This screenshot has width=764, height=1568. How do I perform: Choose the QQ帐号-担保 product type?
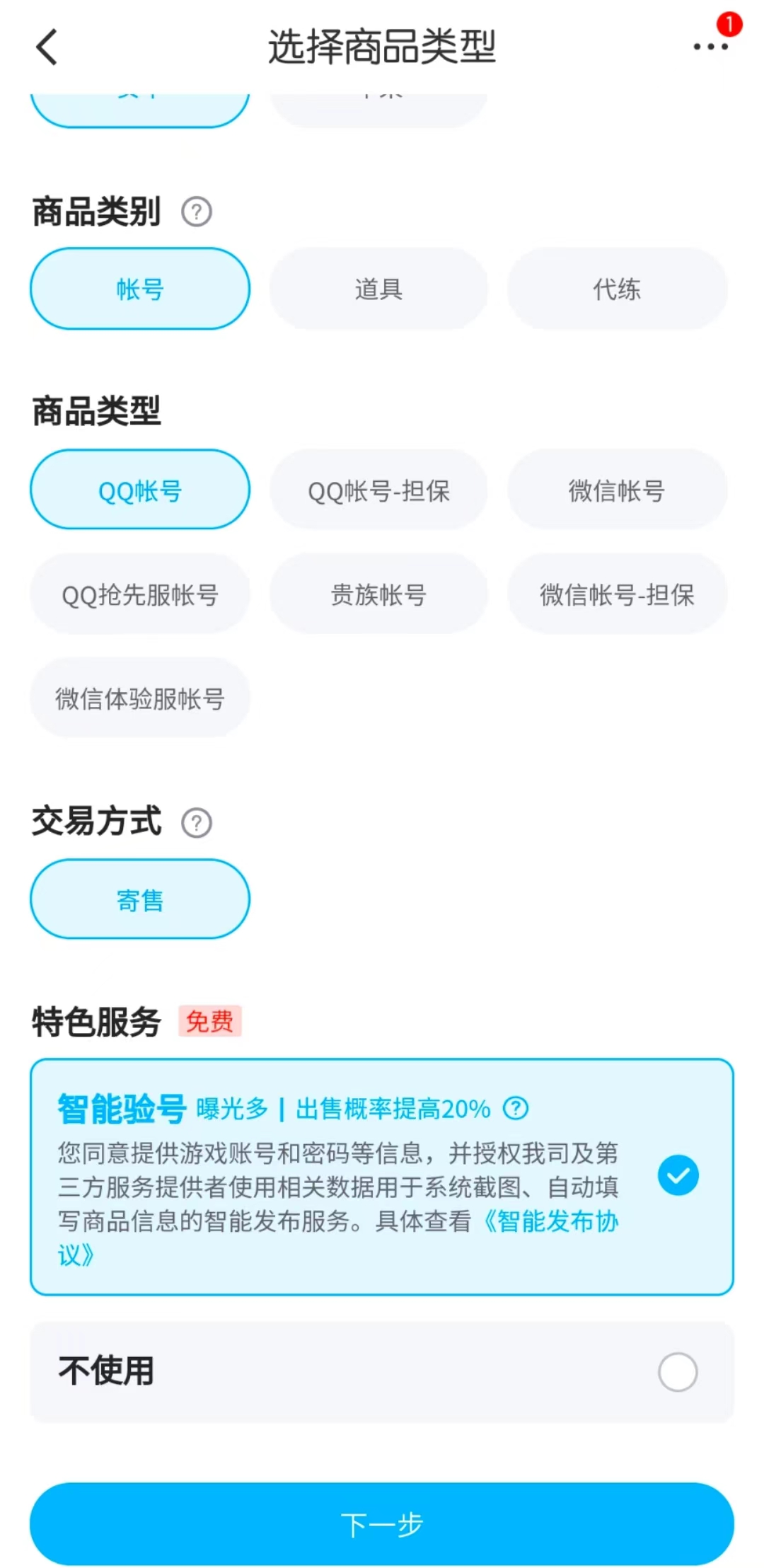tap(378, 490)
